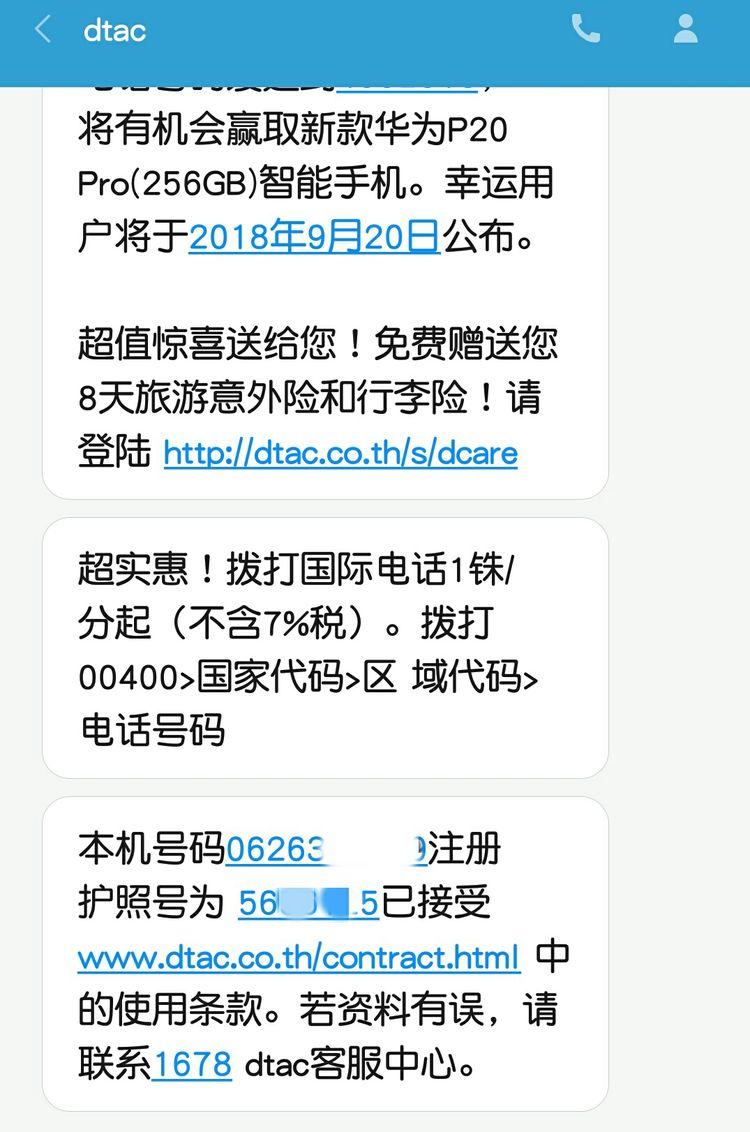
Task: Open the dtac contact profile icon
Action: [686, 29]
